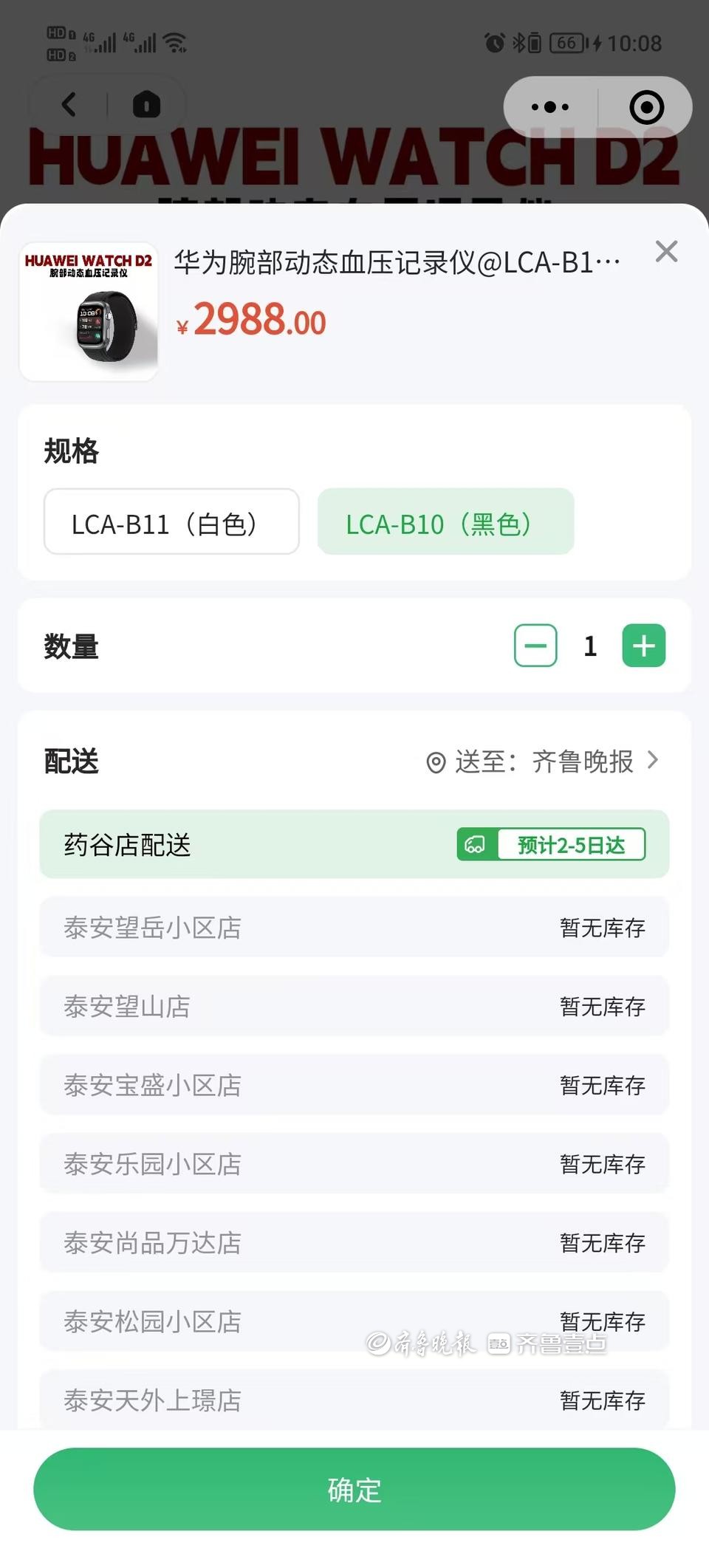Return to the store home page
709x1568 pixels.
pyautogui.click(x=146, y=105)
